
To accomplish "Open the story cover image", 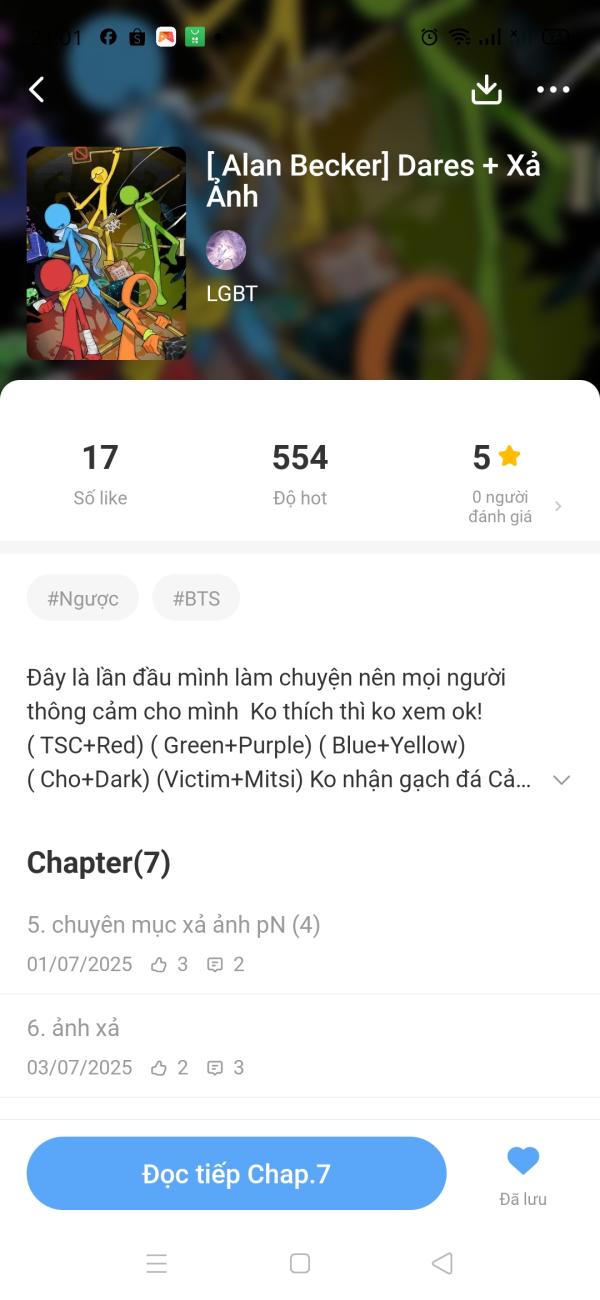I will coord(106,253).
